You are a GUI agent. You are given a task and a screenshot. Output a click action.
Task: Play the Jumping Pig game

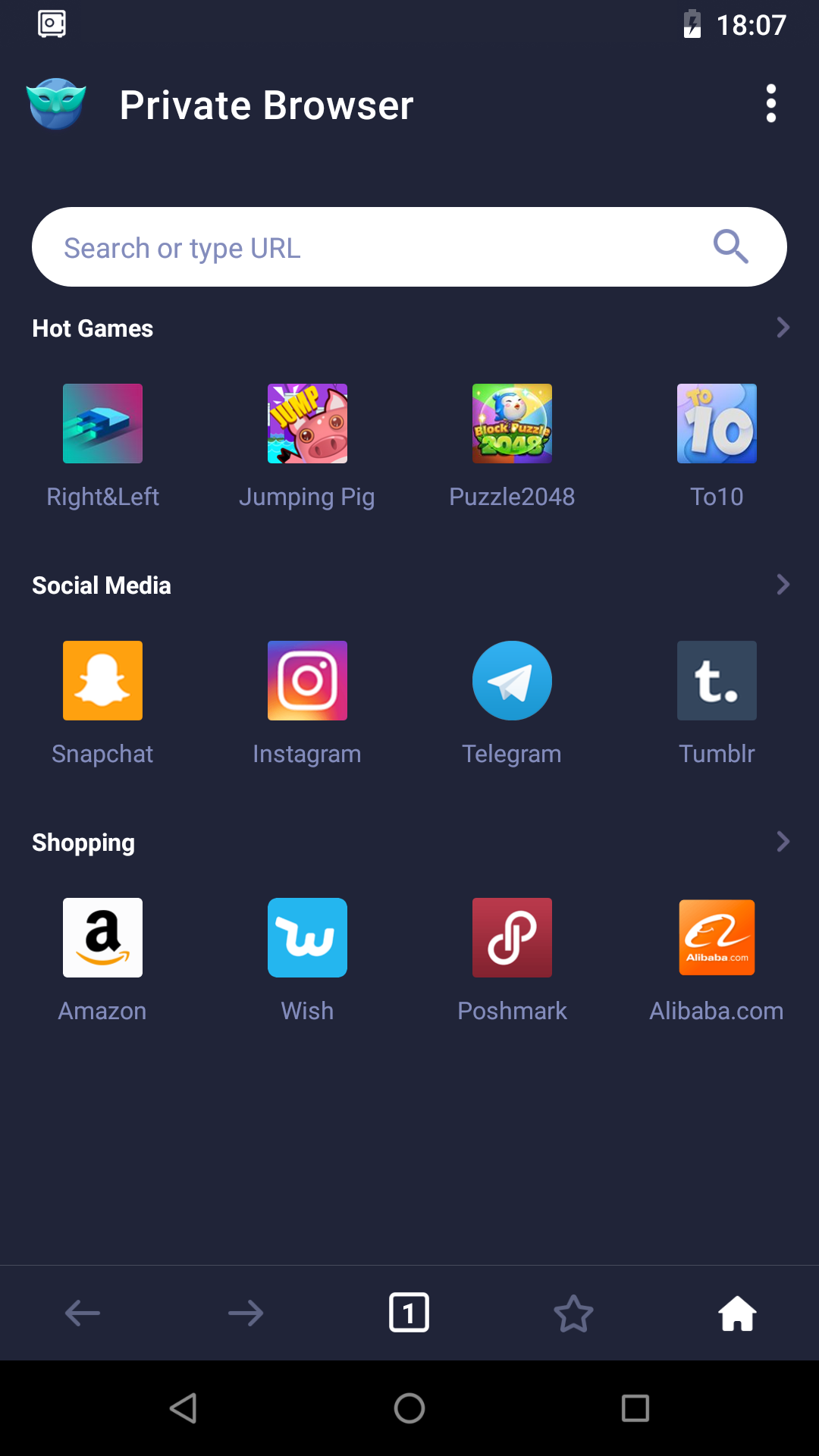click(307, 423)
